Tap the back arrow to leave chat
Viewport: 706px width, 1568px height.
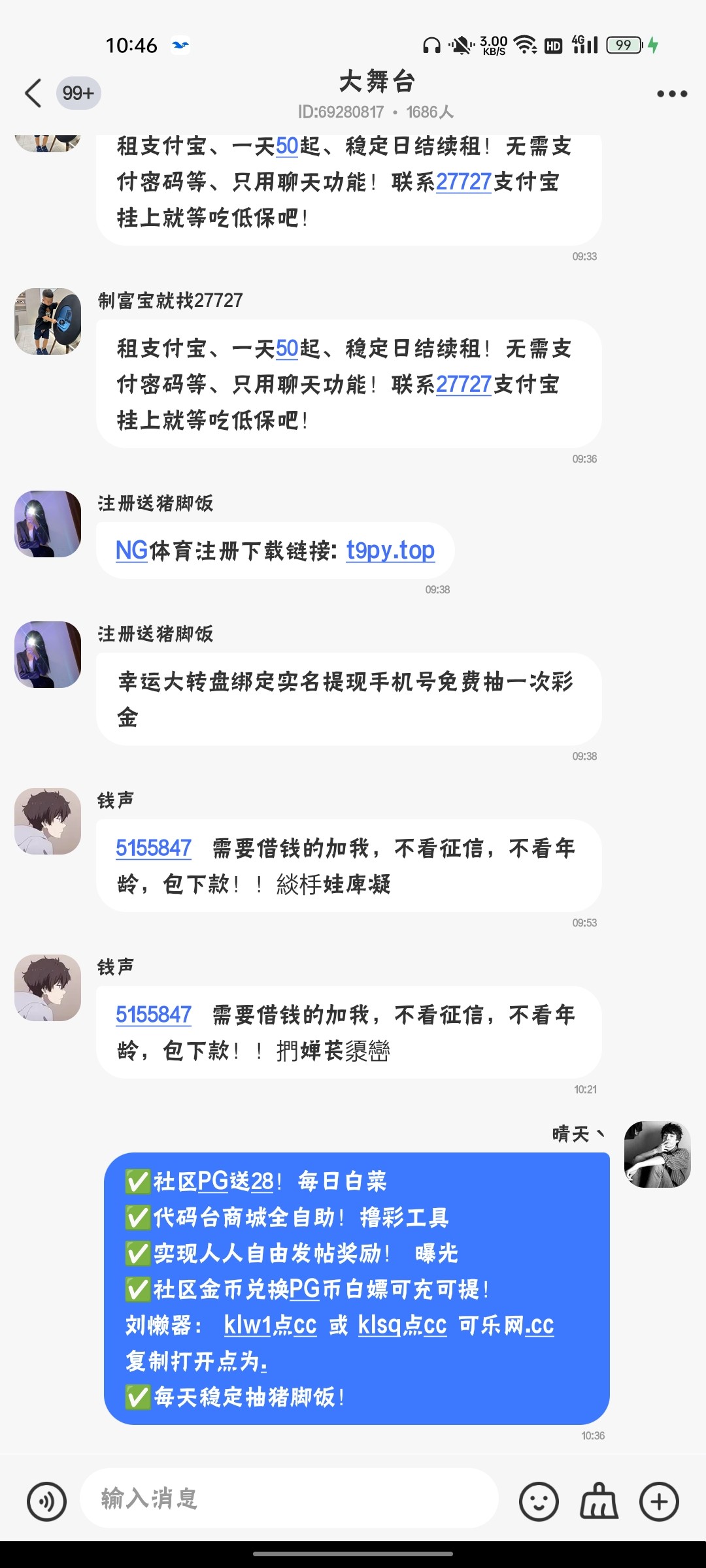pos(32,93)
